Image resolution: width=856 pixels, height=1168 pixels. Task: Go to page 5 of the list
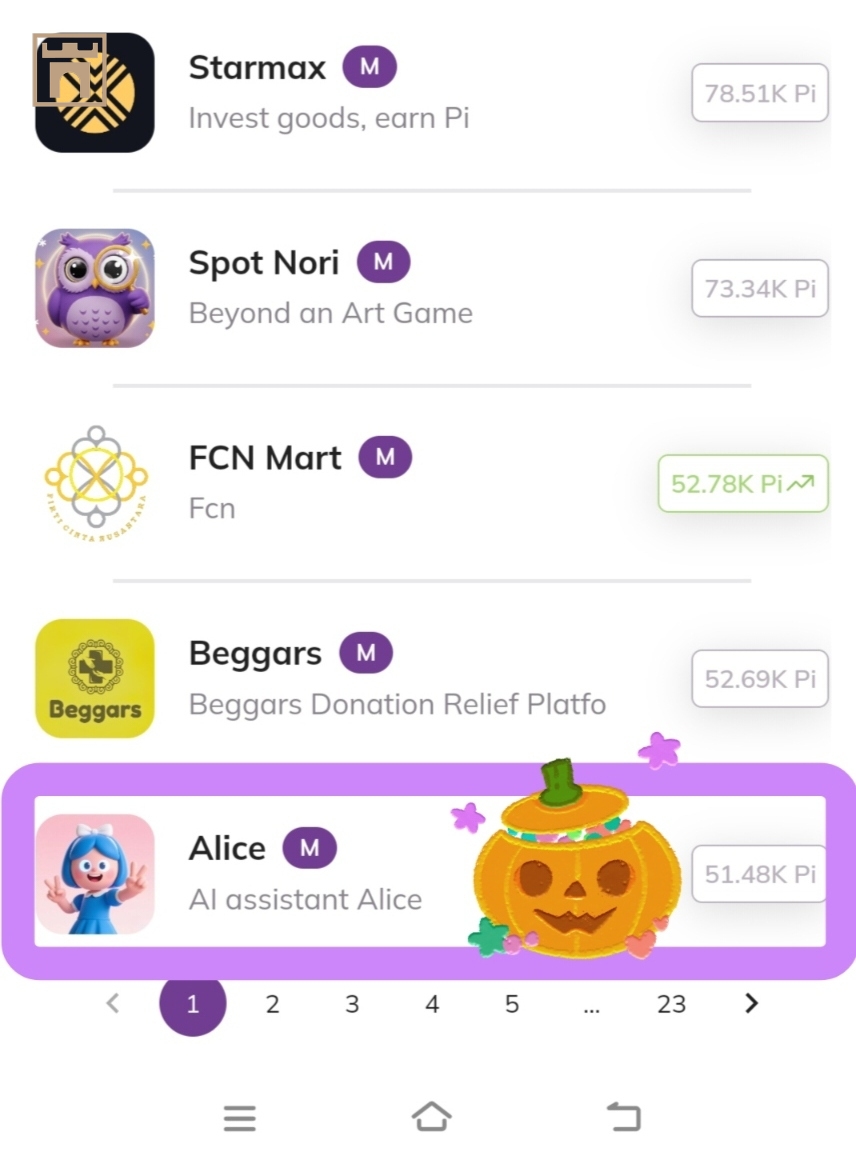(512, 1004)
